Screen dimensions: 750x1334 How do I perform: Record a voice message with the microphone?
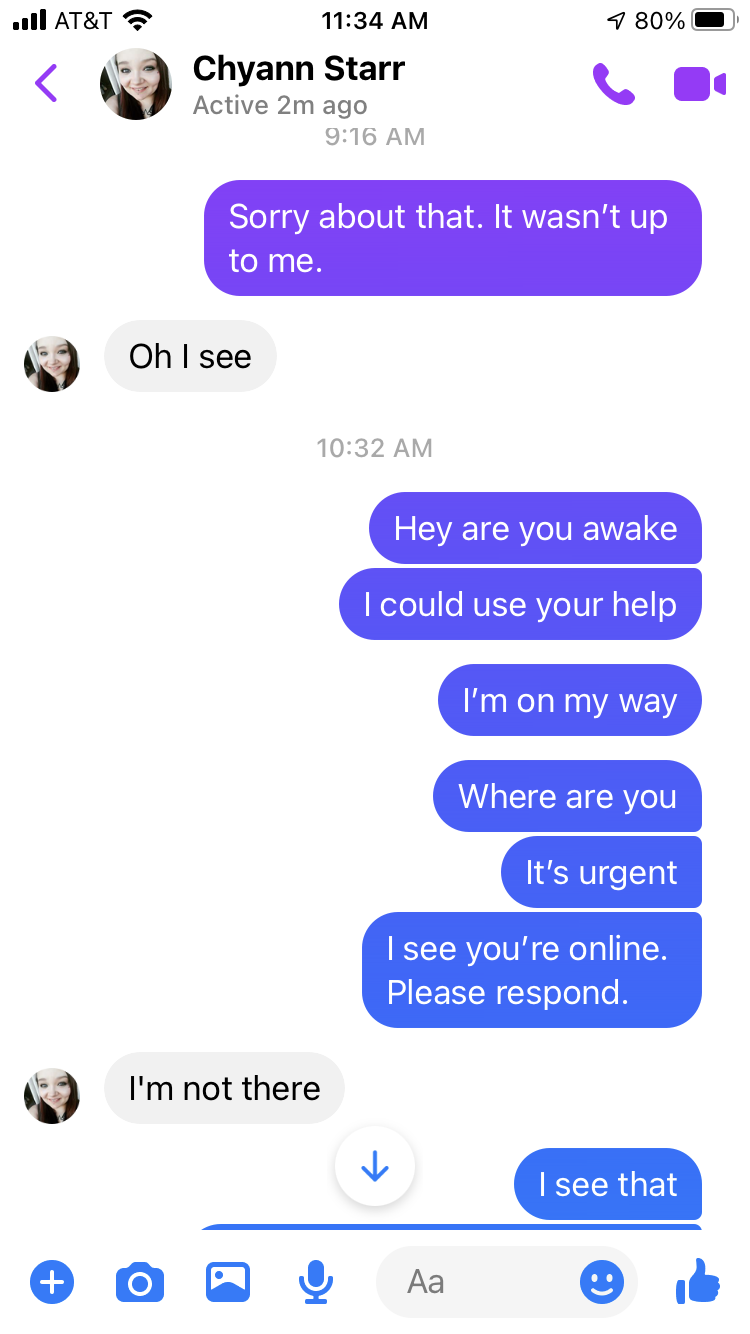tap(316, 1282)
